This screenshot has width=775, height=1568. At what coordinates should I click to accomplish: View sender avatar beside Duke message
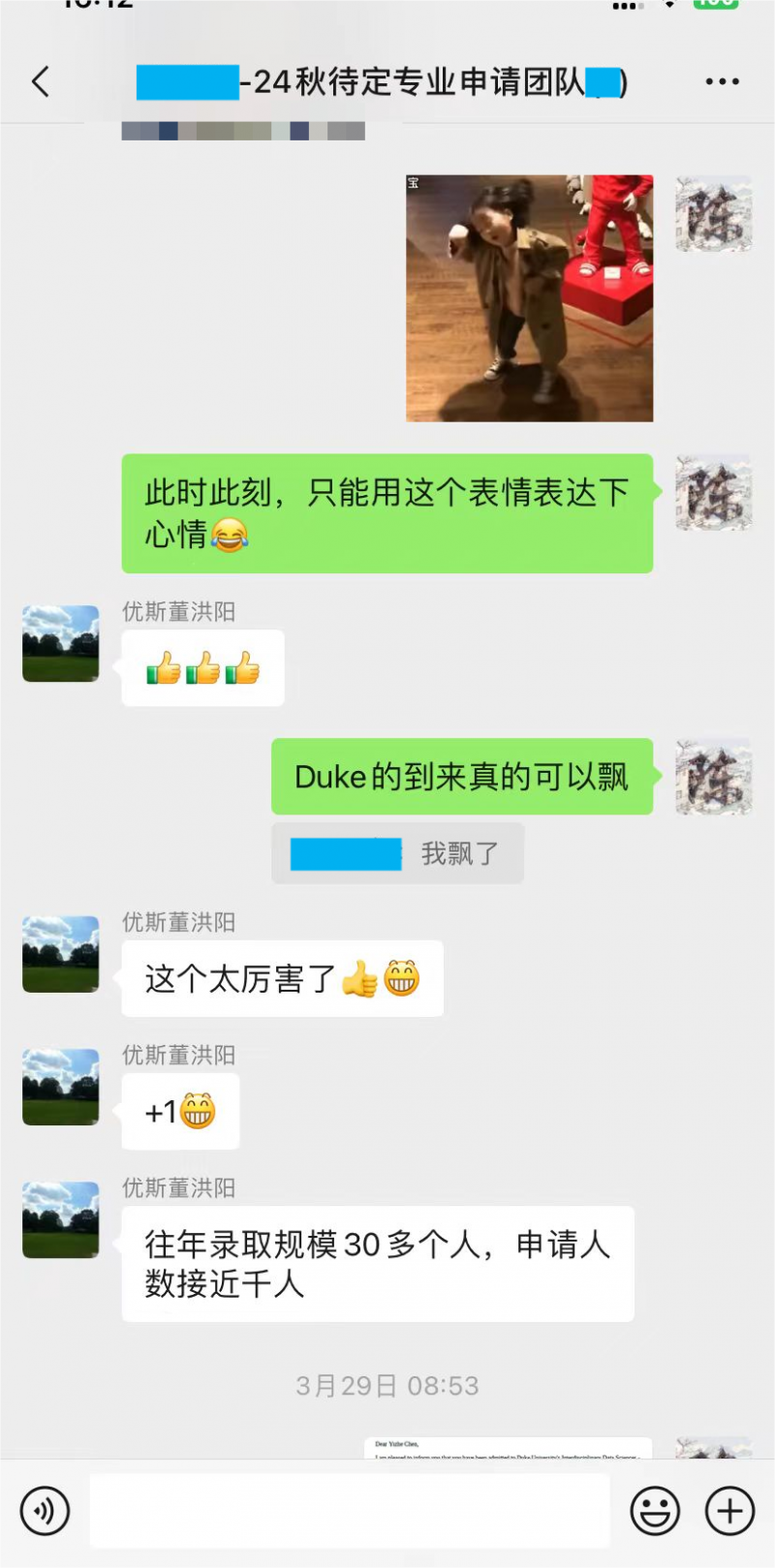[x=714, y=777]
